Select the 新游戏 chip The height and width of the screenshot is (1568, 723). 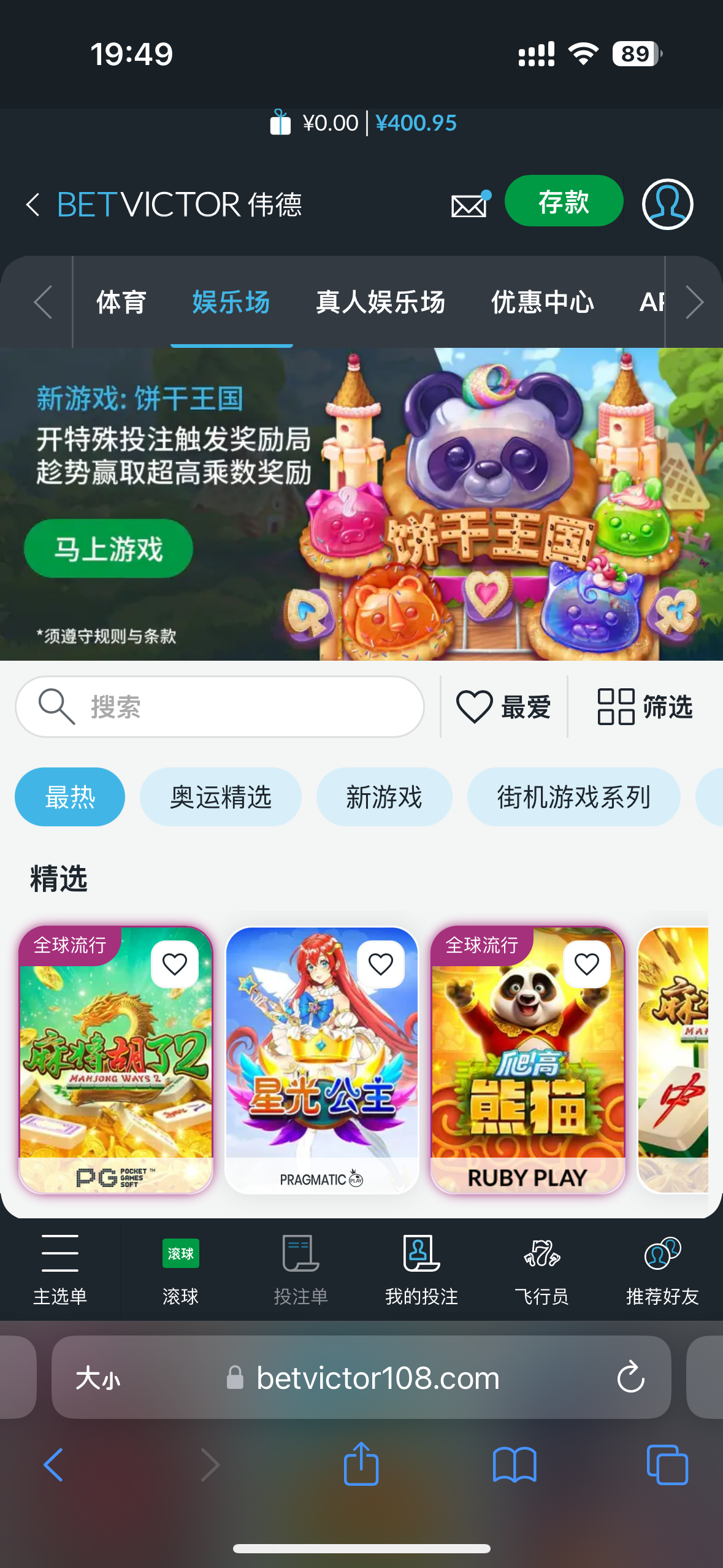pos(384,797)
